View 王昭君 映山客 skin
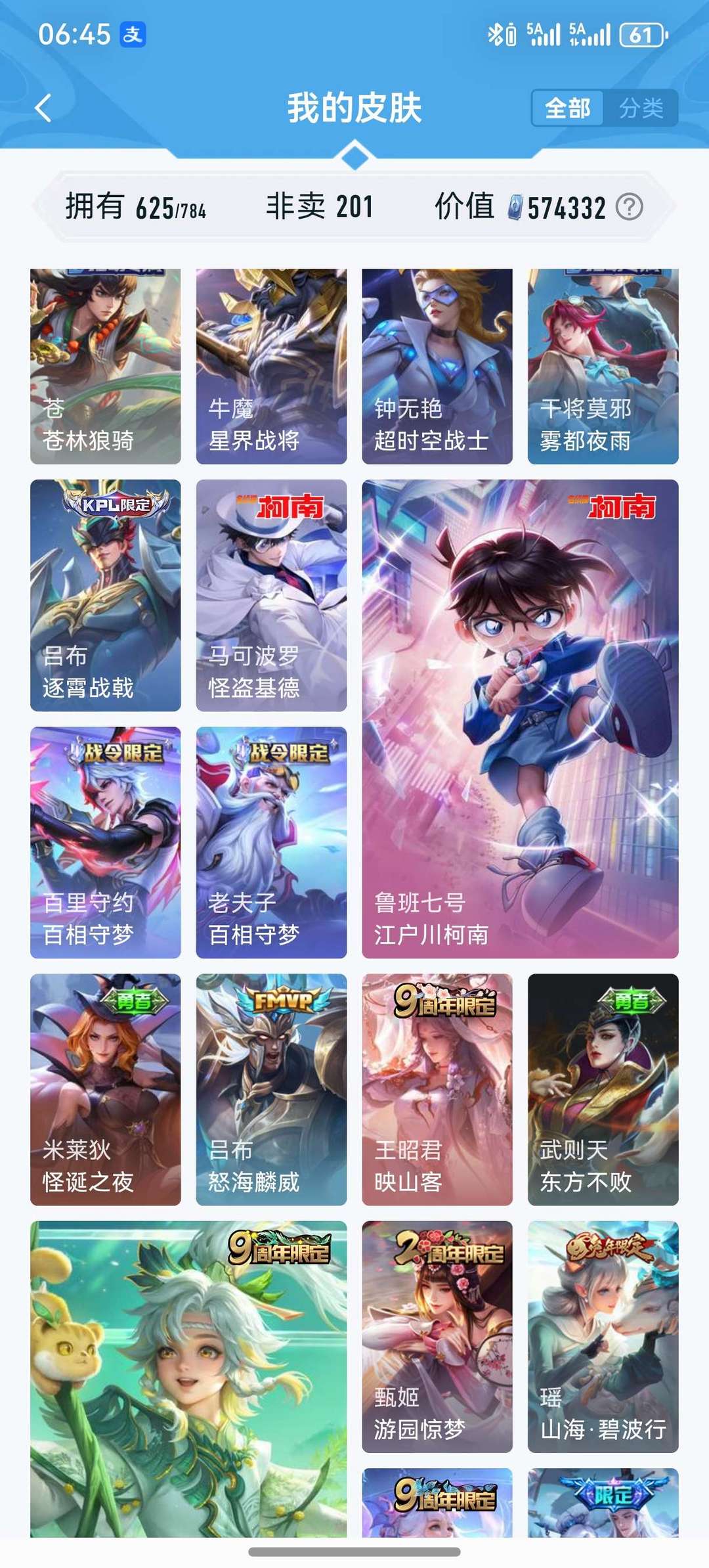Image resolution: width=709 pixels, height=1568 pixels. pos(437,1089)
